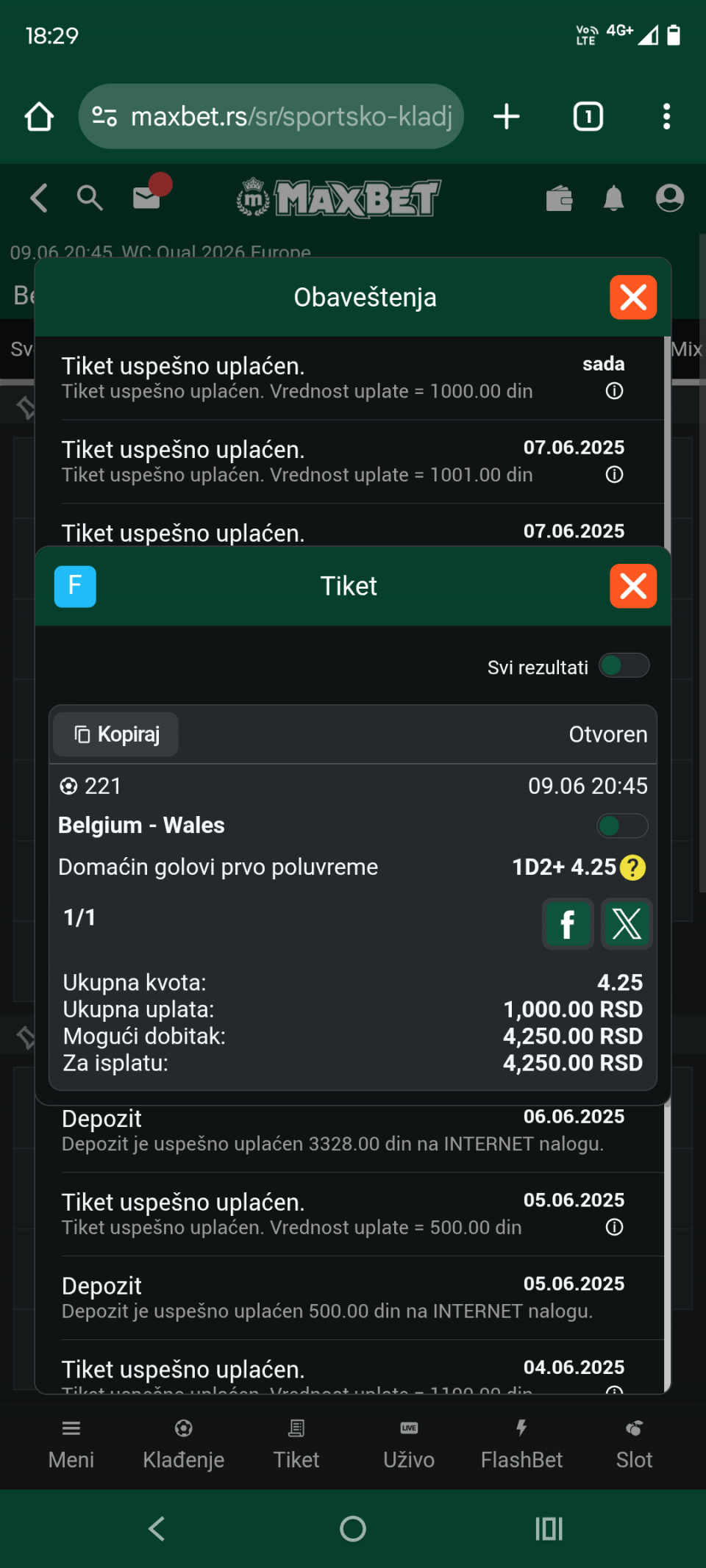This screenshot has height=1568, width=706.
Task: Toggle the Svi rezultati switch
Action: [x=624, y=666]
